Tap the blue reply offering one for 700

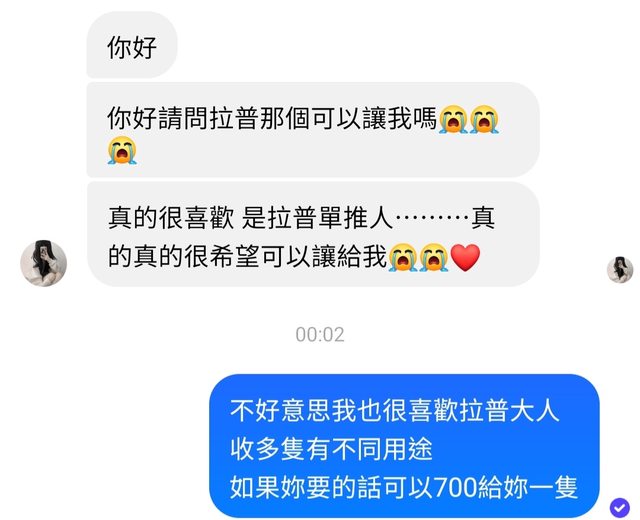click(403, 449)
